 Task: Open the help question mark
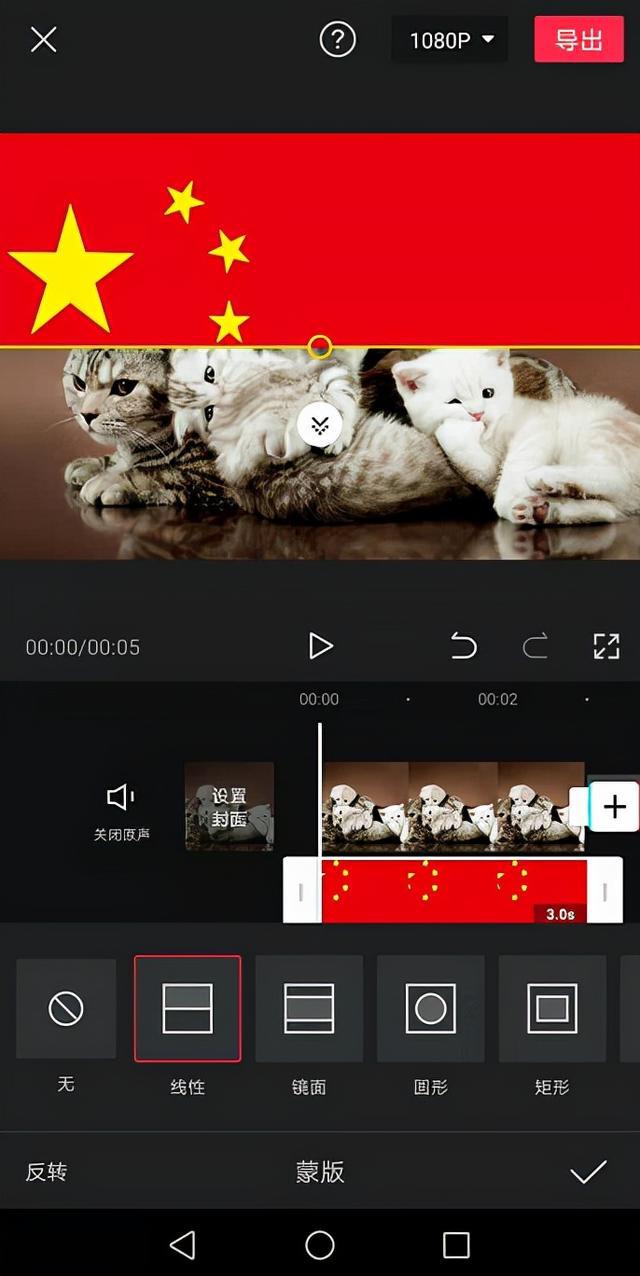[338, 40]
